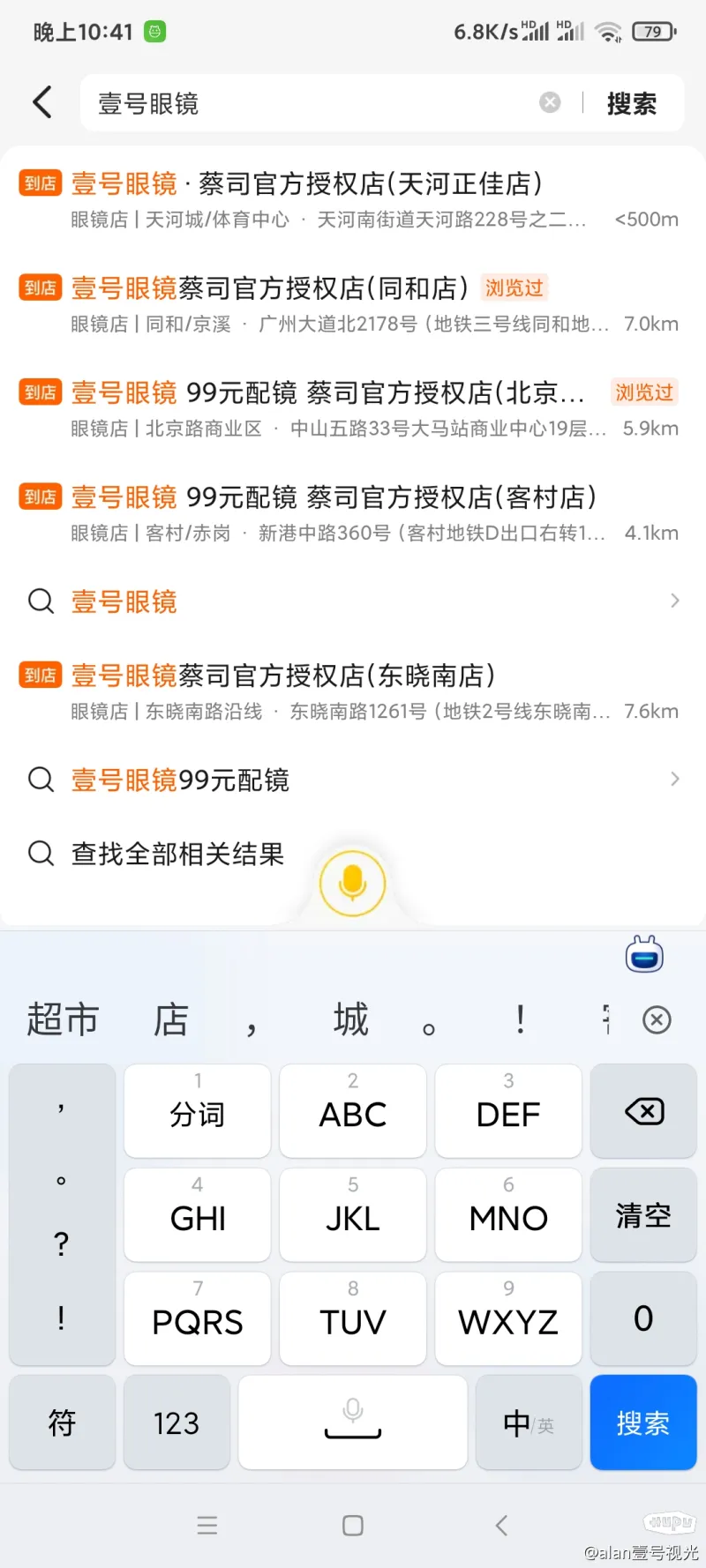
Task: Switch keyboard language with 中/英 key
Action: (529, 1422)
